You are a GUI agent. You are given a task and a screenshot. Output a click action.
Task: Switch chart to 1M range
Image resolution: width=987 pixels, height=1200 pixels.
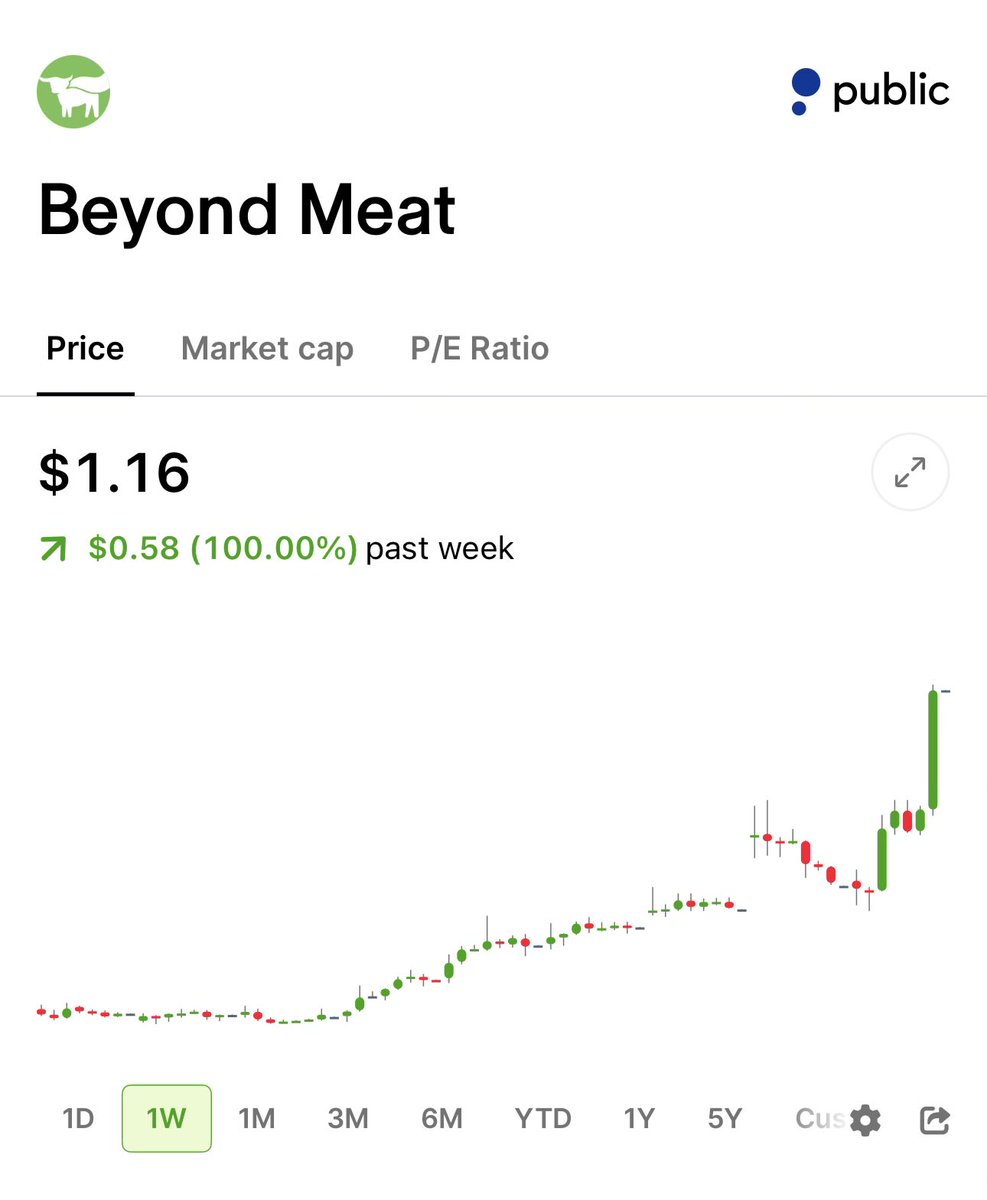point(257,1119)
